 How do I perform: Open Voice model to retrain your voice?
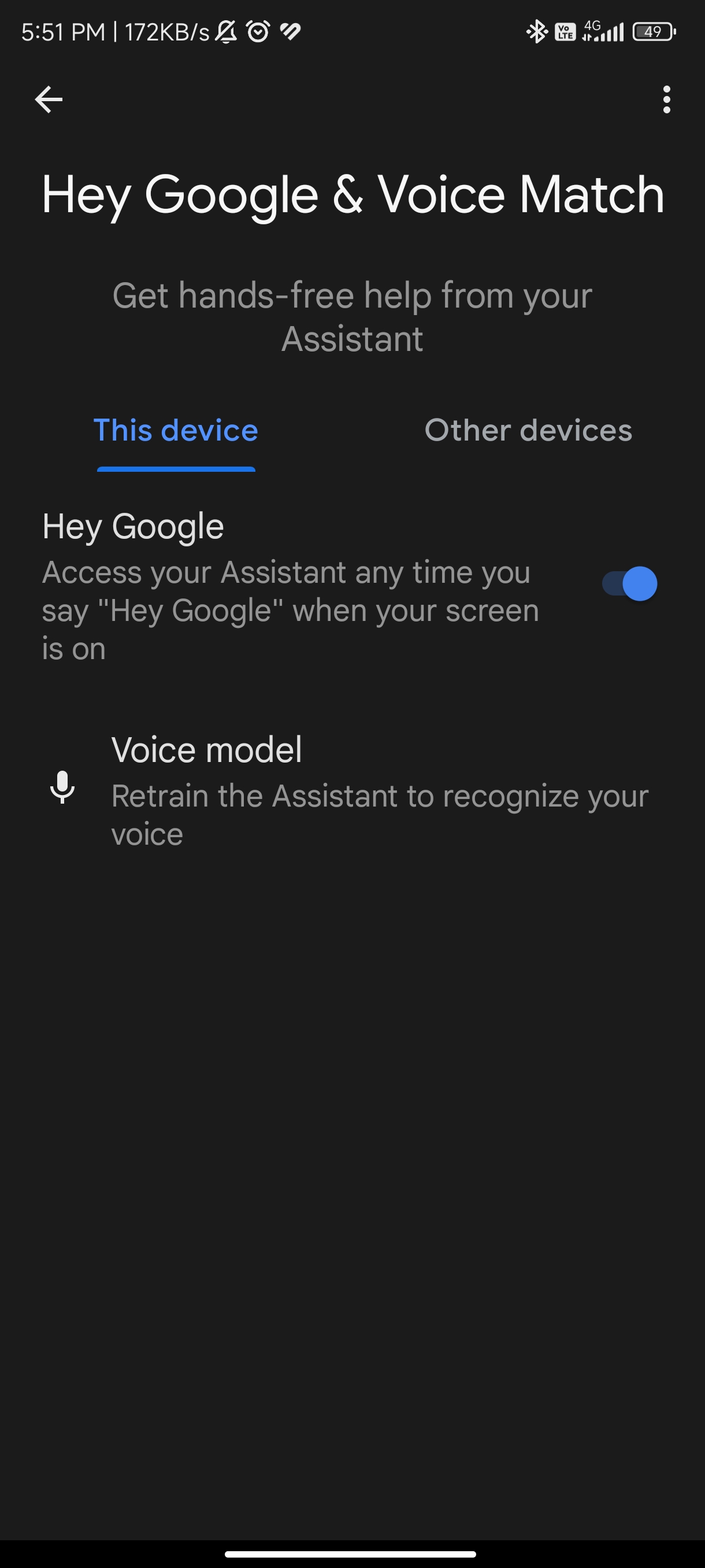click(352, 790)
